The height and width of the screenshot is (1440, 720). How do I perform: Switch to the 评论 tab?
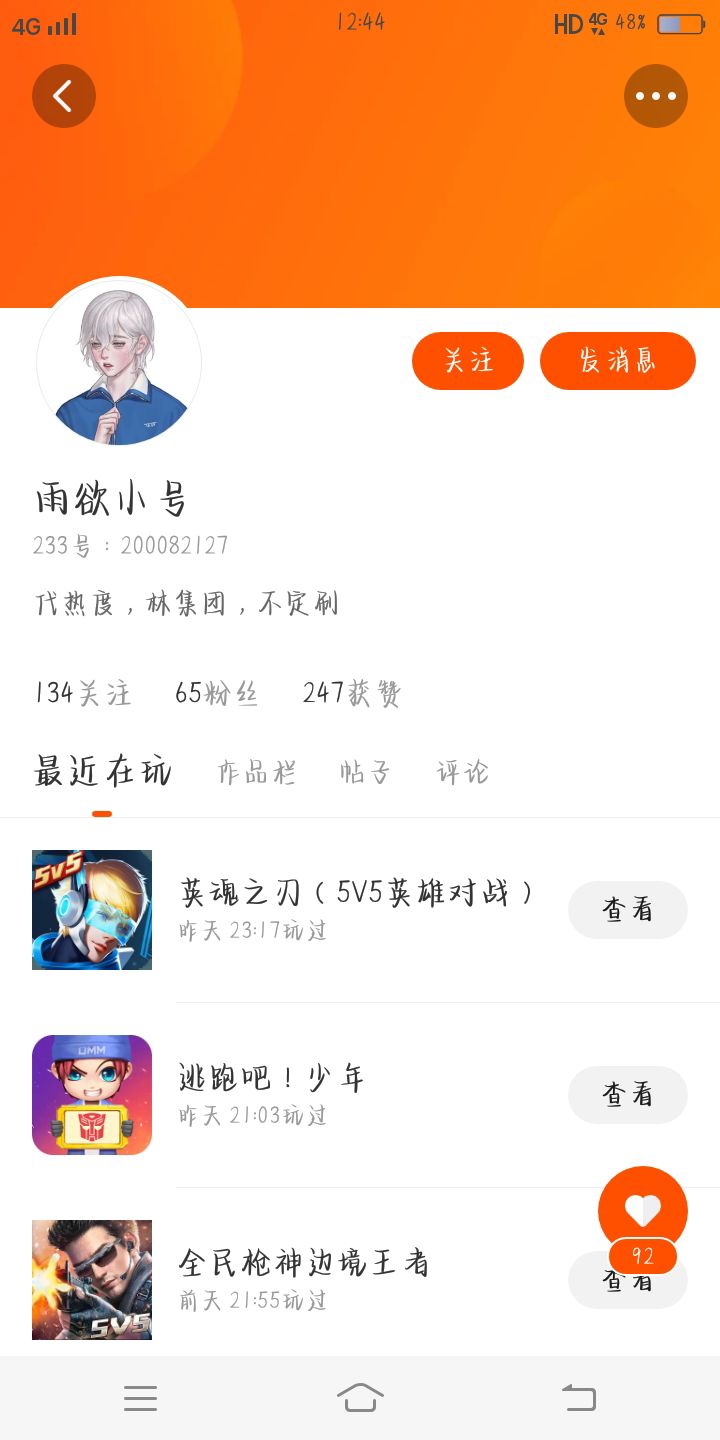point(463,772)
